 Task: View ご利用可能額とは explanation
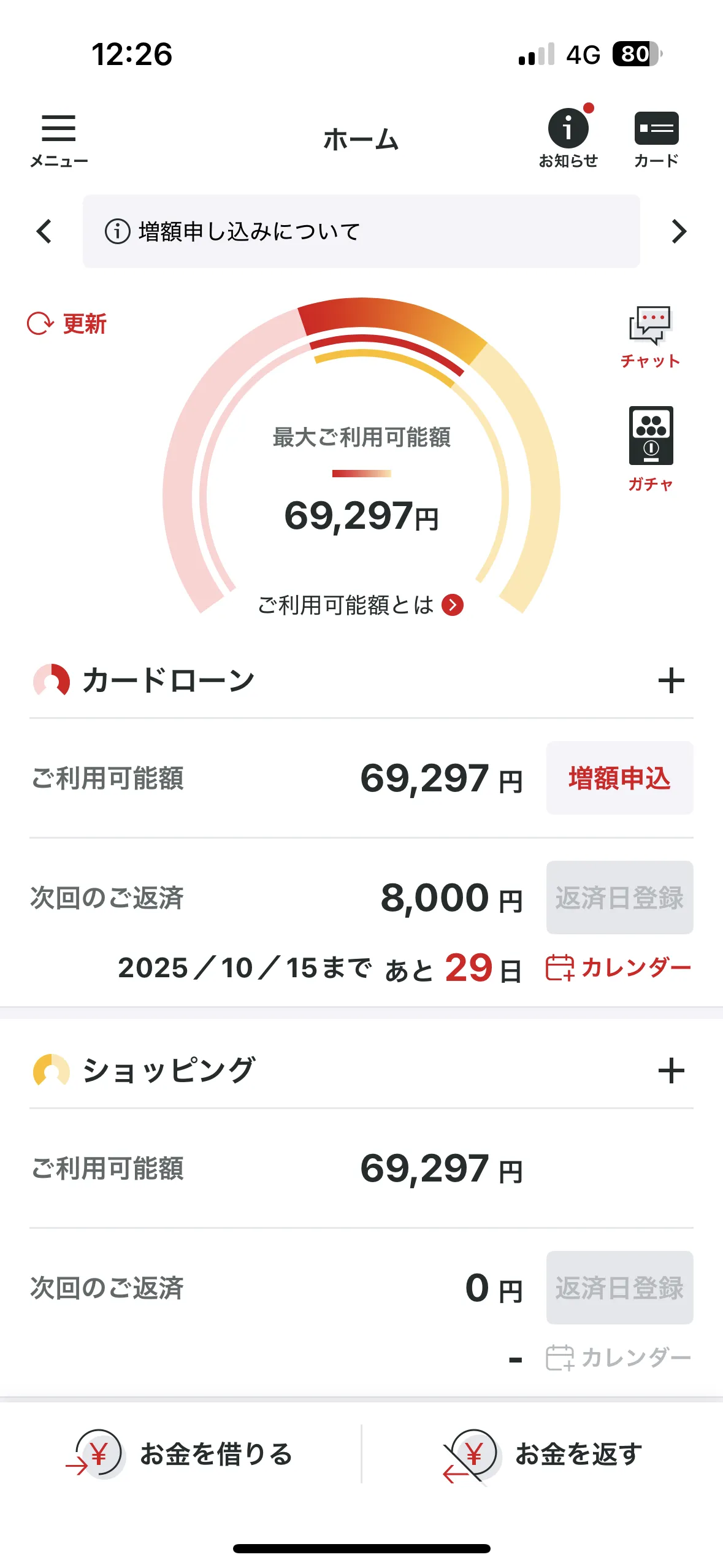361,605
